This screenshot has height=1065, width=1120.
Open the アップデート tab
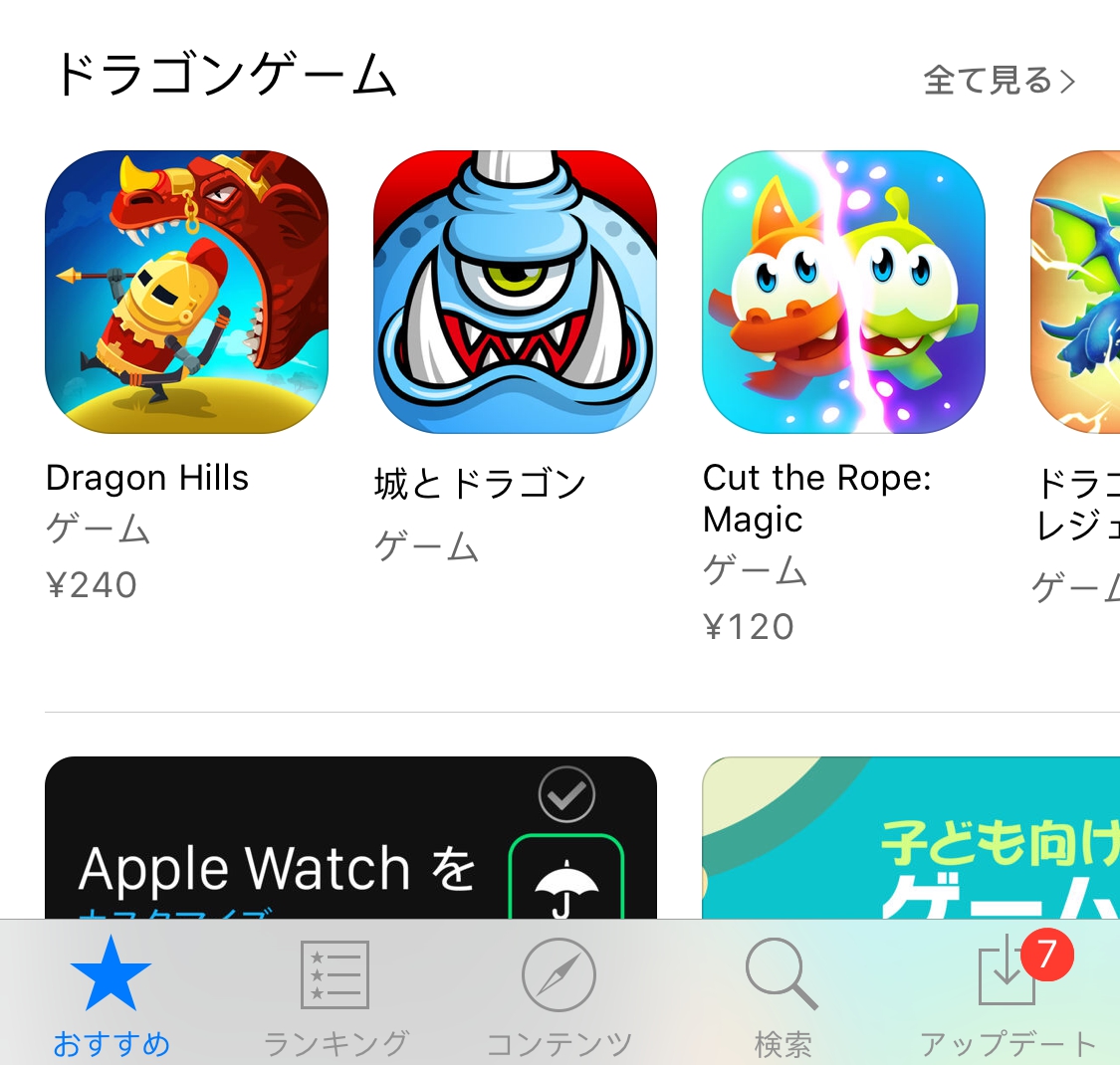coord(1008,995)
